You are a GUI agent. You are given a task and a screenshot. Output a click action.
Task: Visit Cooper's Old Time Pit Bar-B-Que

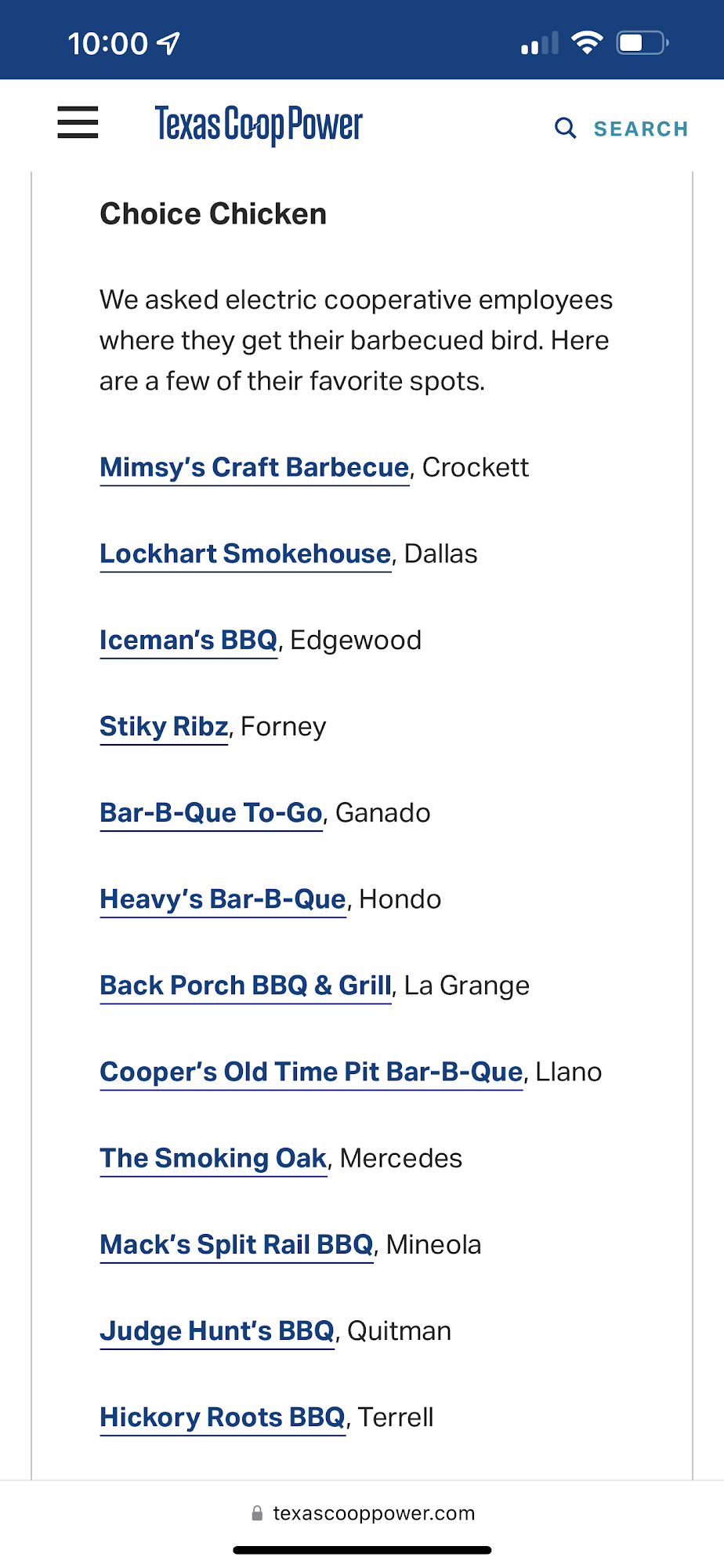tap(311, 1072)
